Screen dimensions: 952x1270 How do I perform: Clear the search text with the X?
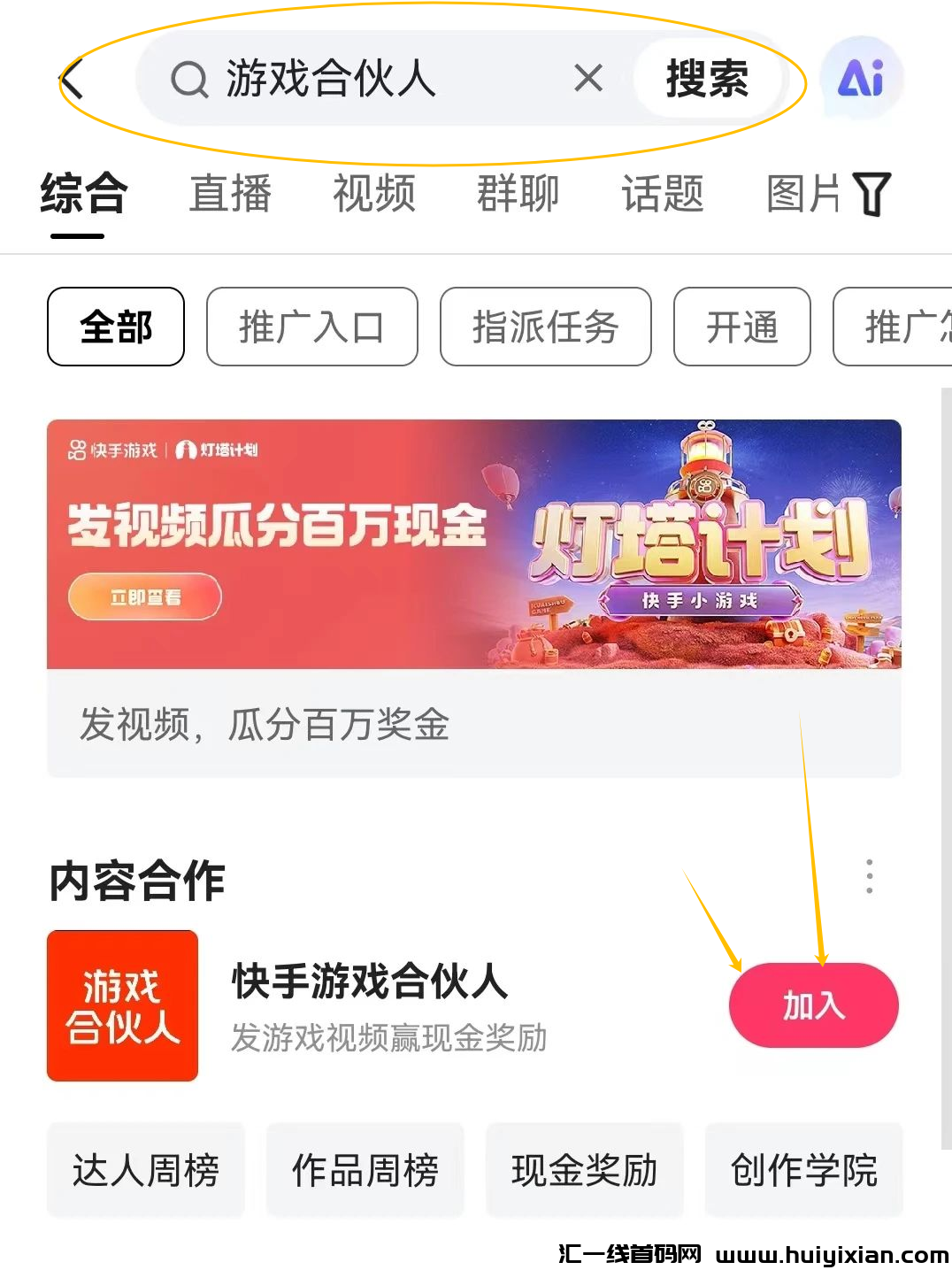[x=587, y=79]
